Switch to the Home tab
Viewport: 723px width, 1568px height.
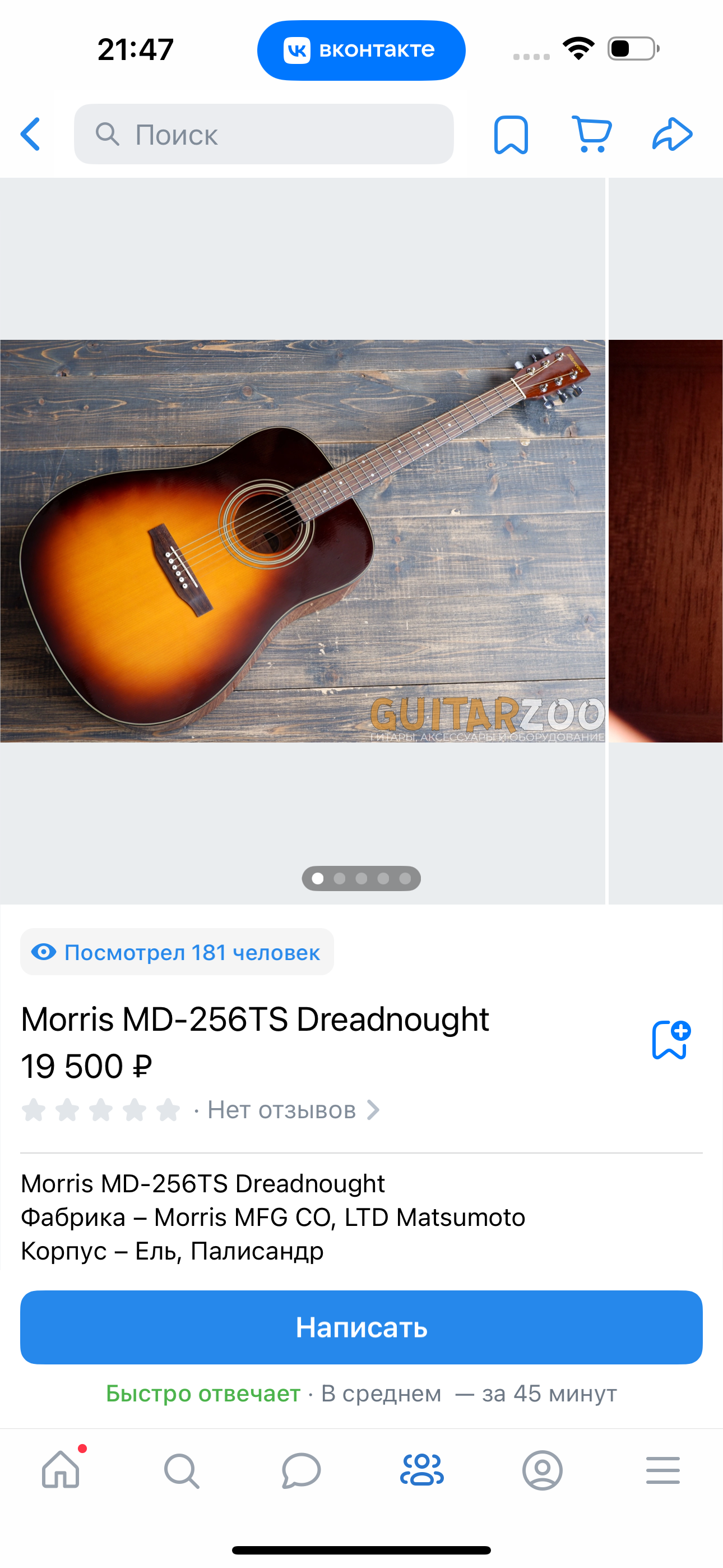point(61,1470)
